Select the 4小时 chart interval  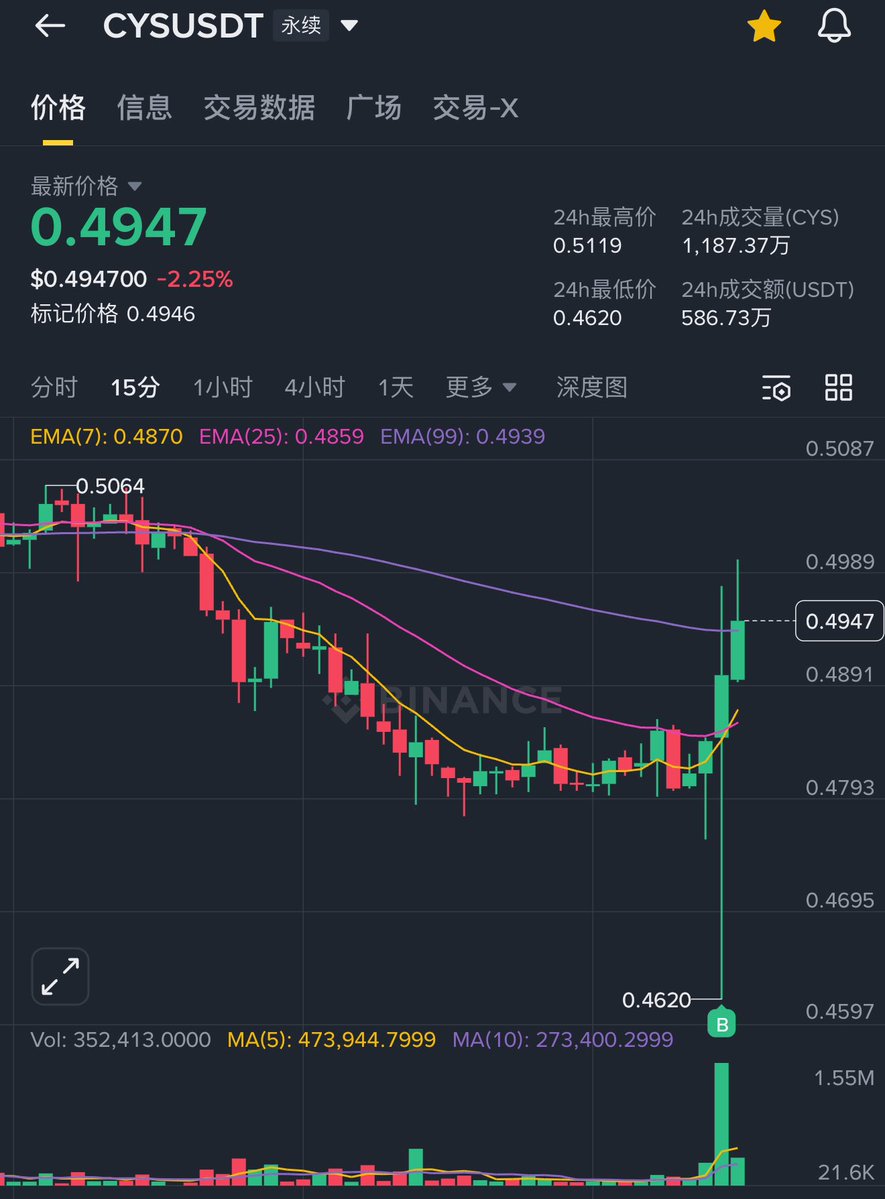pos(314,387)
